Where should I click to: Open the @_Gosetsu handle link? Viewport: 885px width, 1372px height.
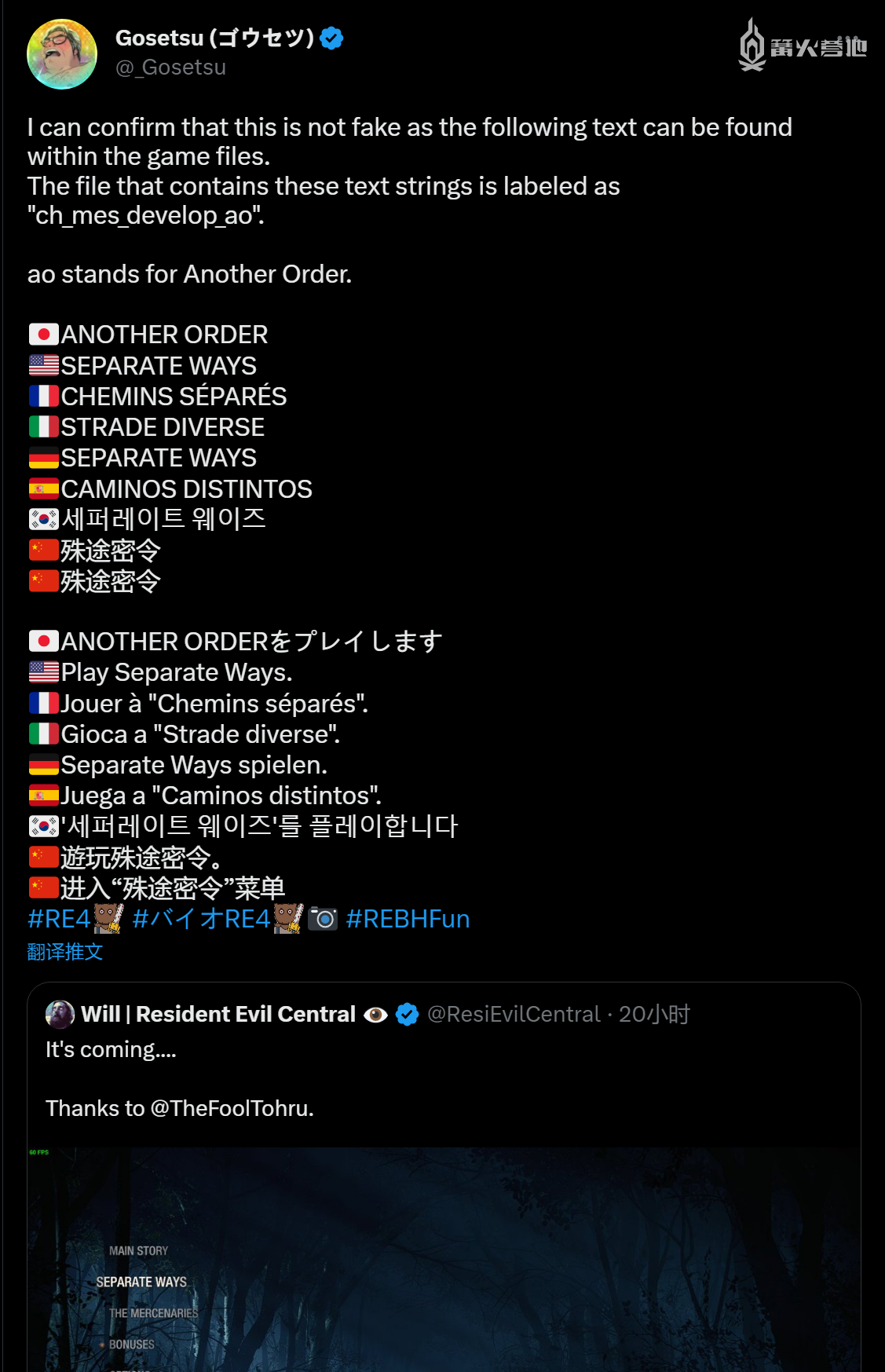(170, 68)
